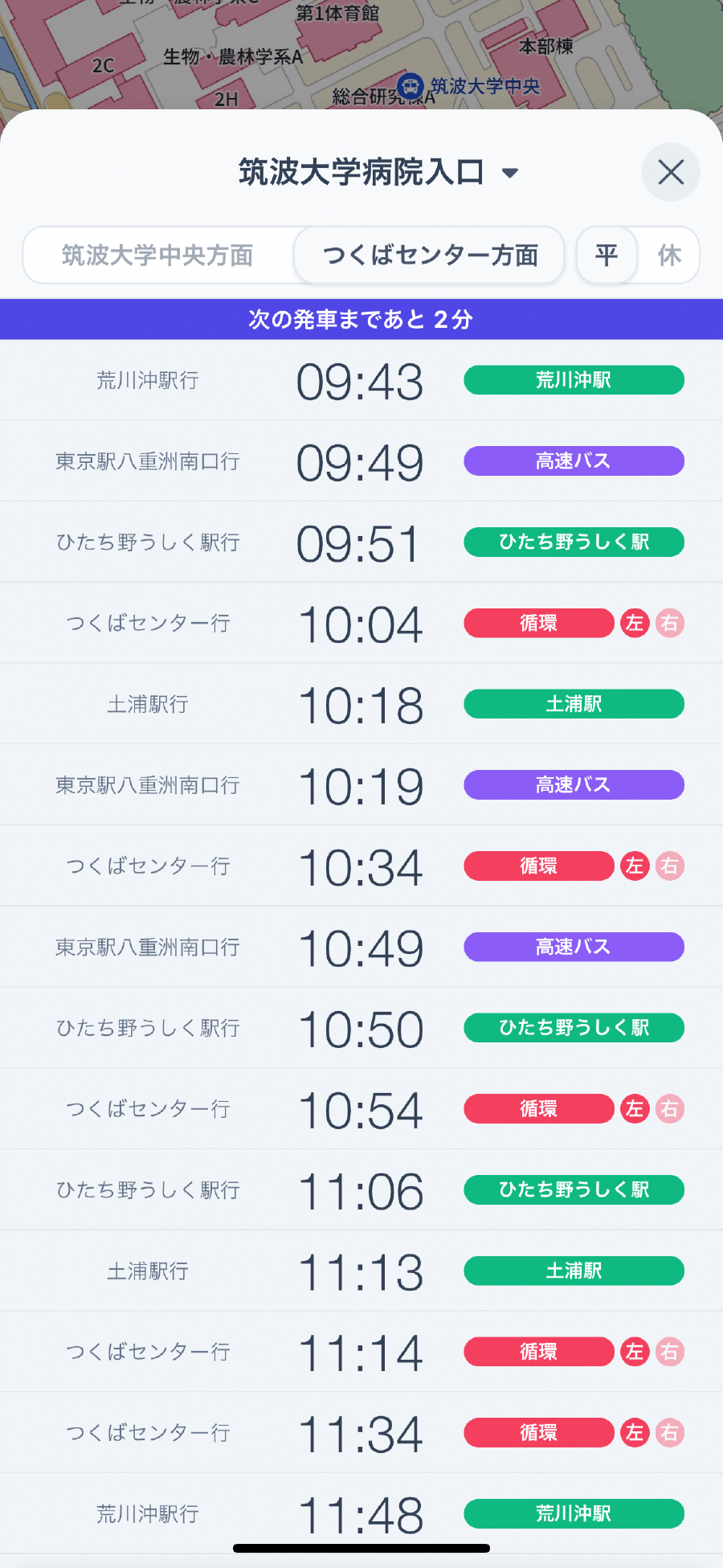Viewport: 723px width, 1568px height.
Task: Switch to the 休 holiday schedule
Action: pyautogui.click(x=670, y=256)
